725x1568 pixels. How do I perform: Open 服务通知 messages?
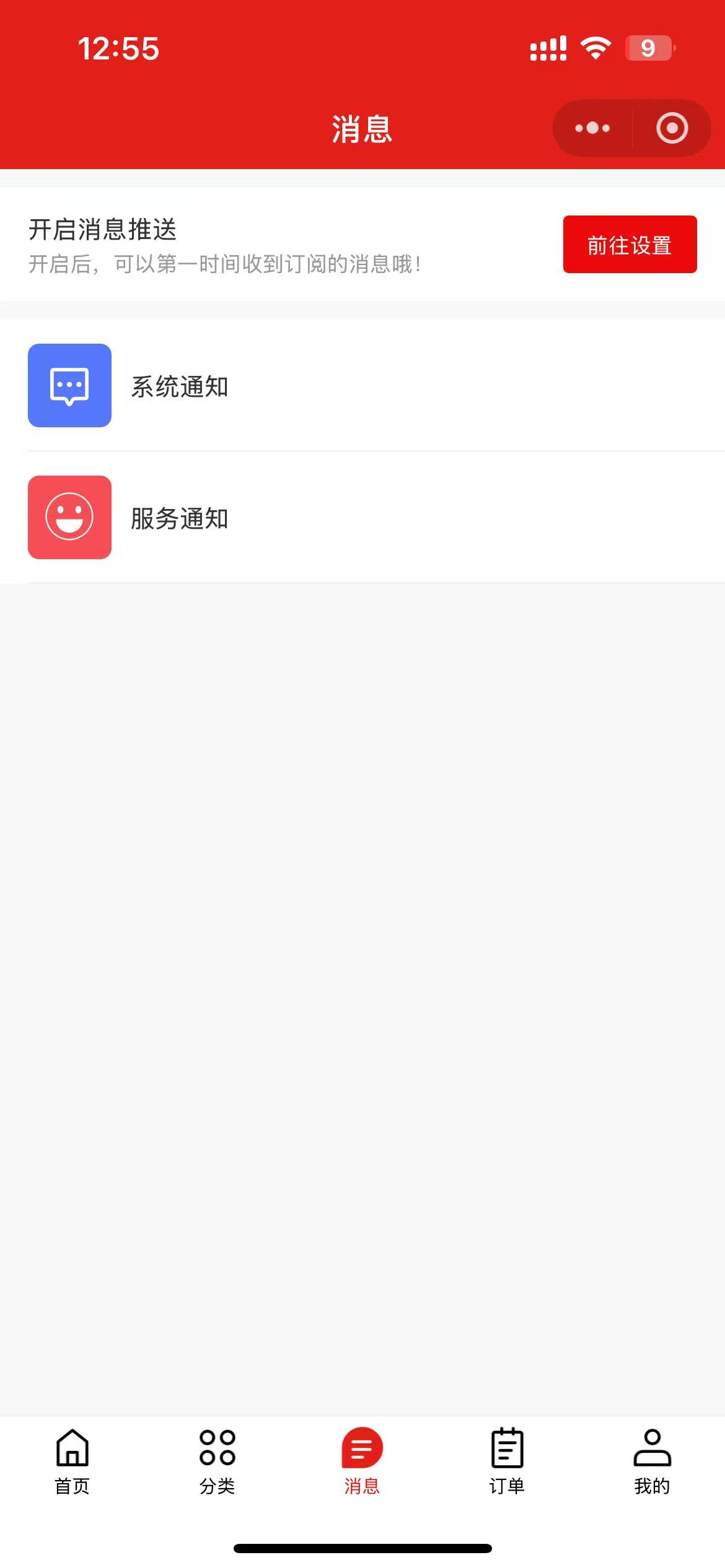click(x=362, y=518)
